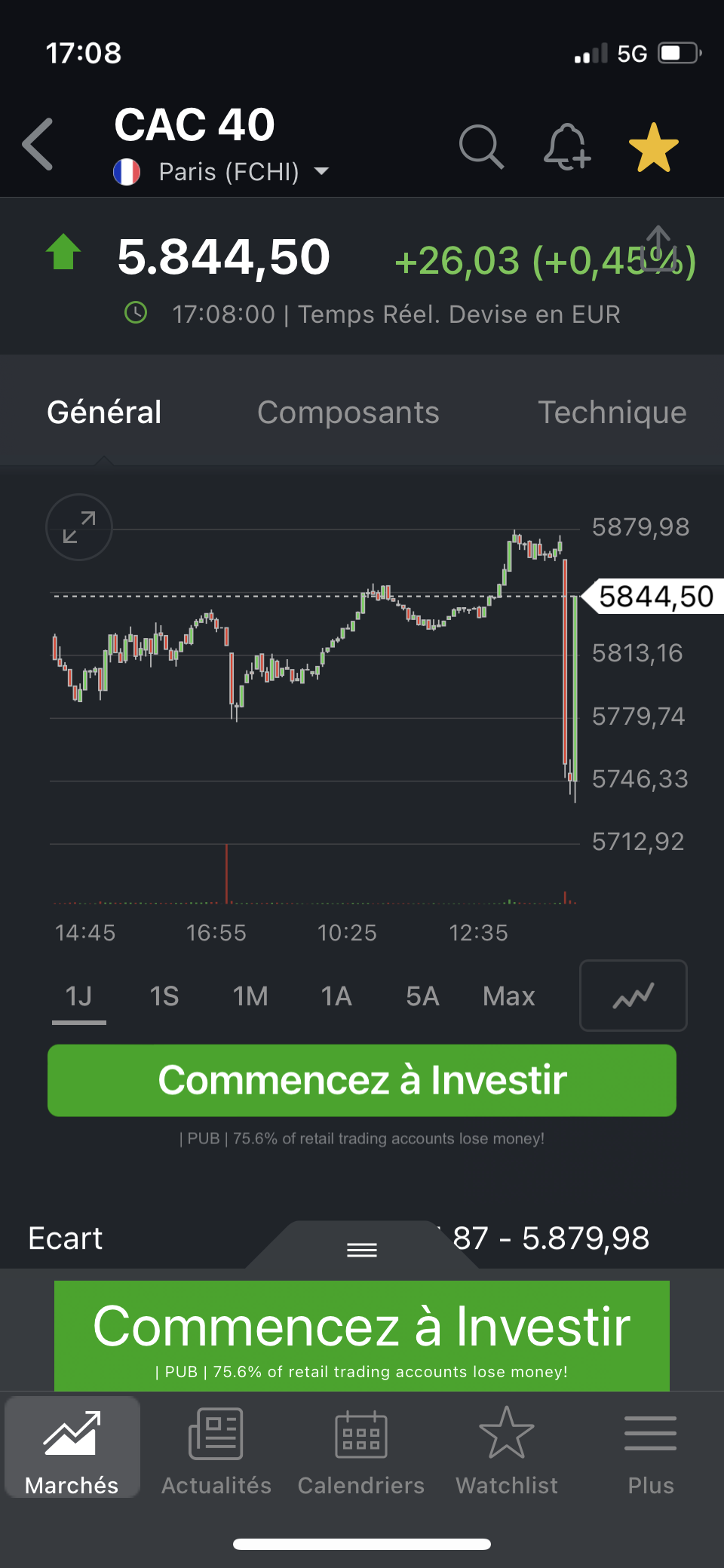724x1568 pixels.
Task: Share the CAC 40 quote
Action: coord(658,247)
